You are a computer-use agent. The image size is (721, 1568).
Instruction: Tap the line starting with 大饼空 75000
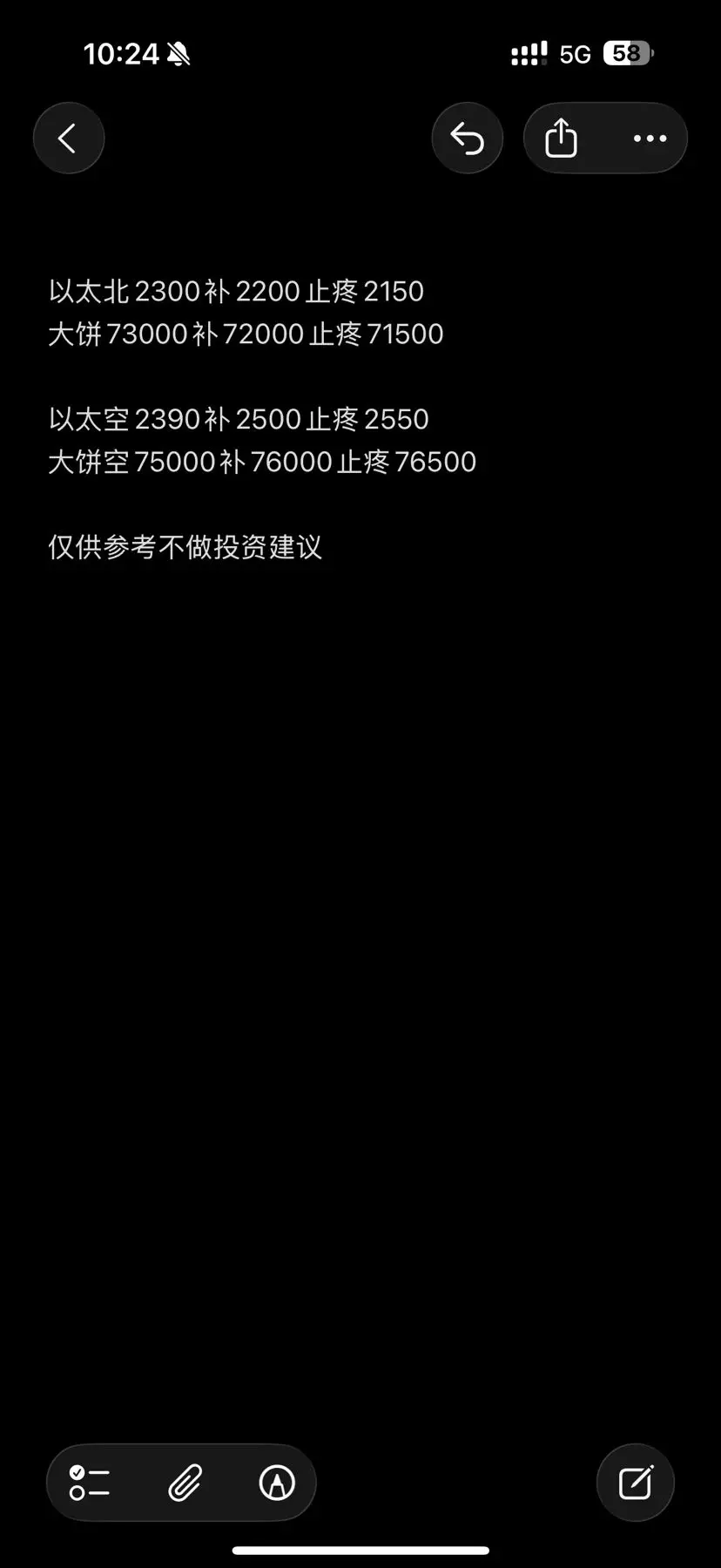[260, 462]
